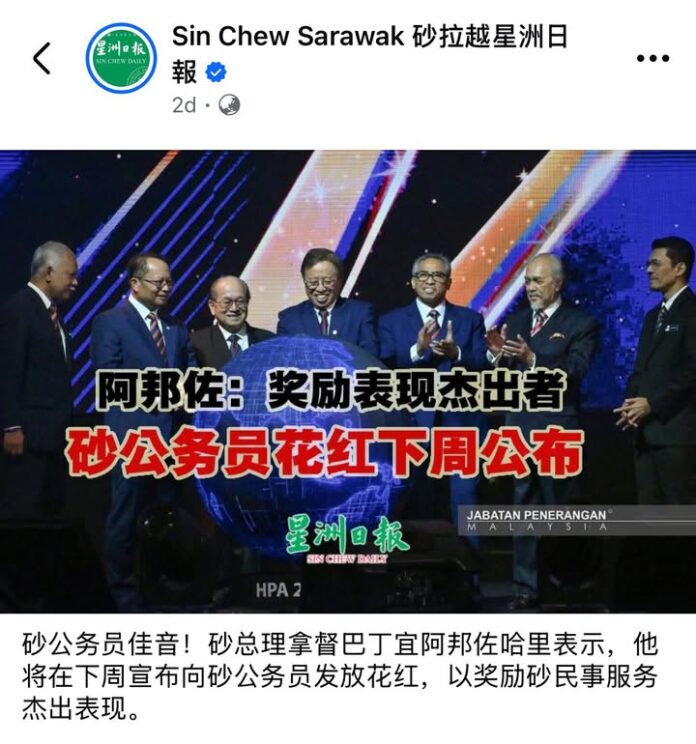Open the post's three-dot overflow menu

[652, 58]
